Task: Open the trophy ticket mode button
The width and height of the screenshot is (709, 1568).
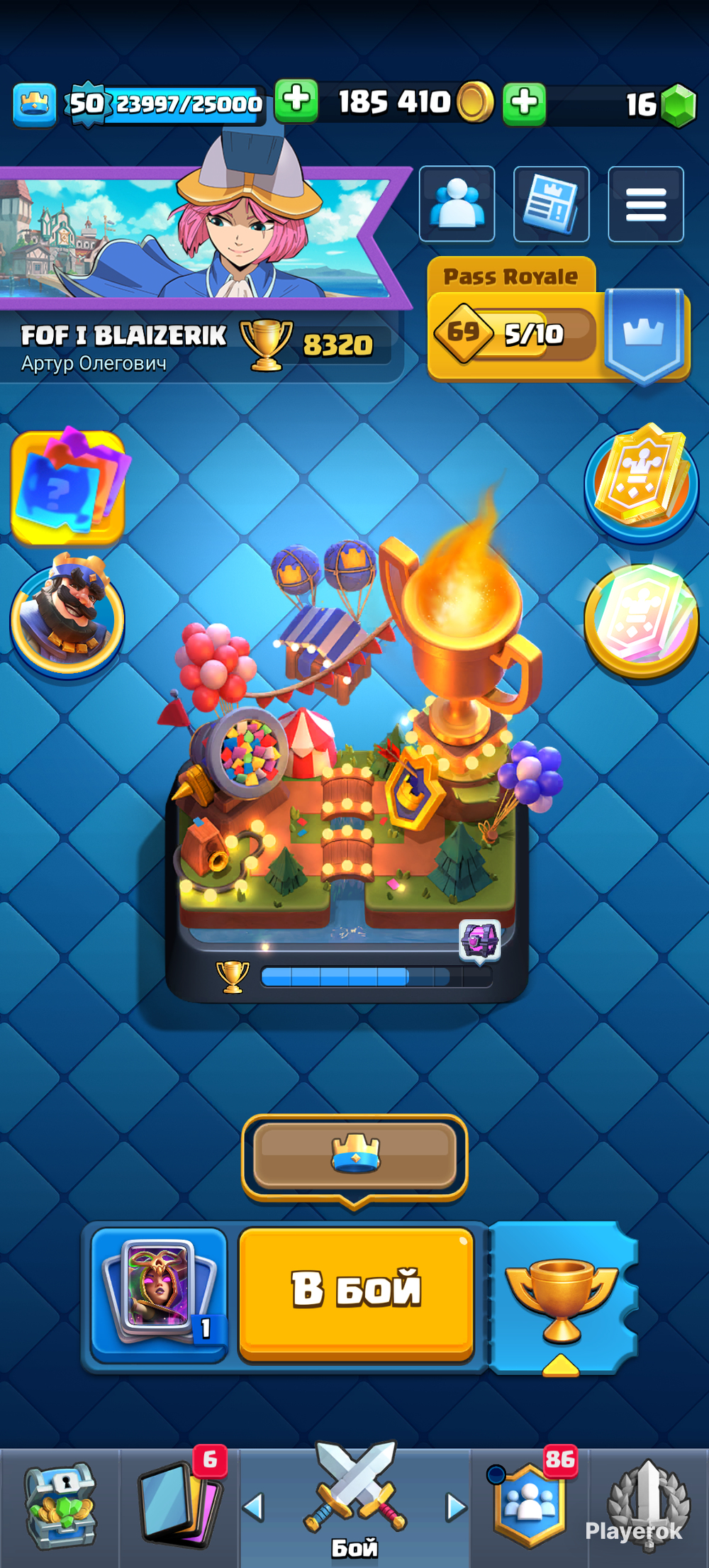Action: [562, 1296]
